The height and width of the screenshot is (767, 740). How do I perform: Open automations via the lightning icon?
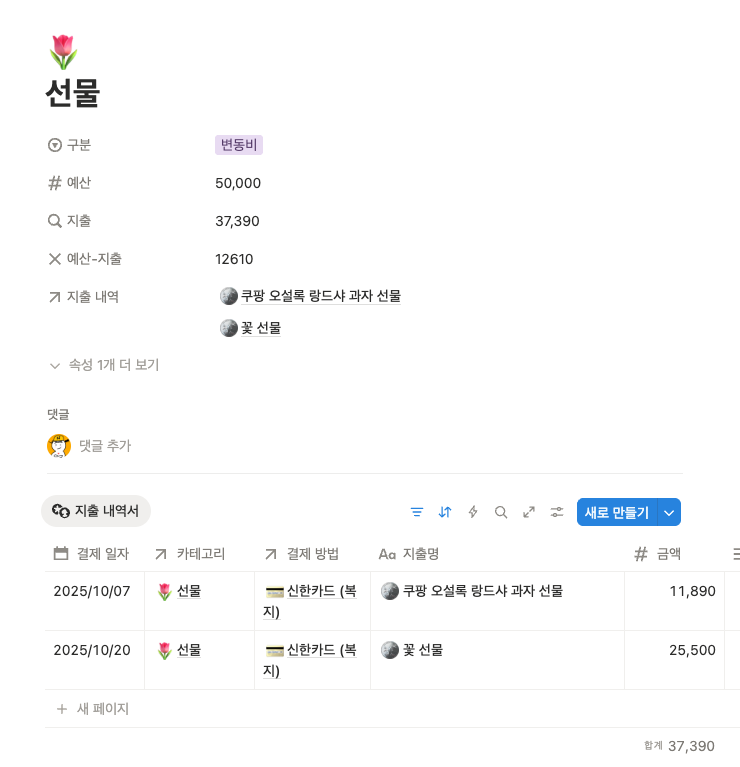click(472, 512)
